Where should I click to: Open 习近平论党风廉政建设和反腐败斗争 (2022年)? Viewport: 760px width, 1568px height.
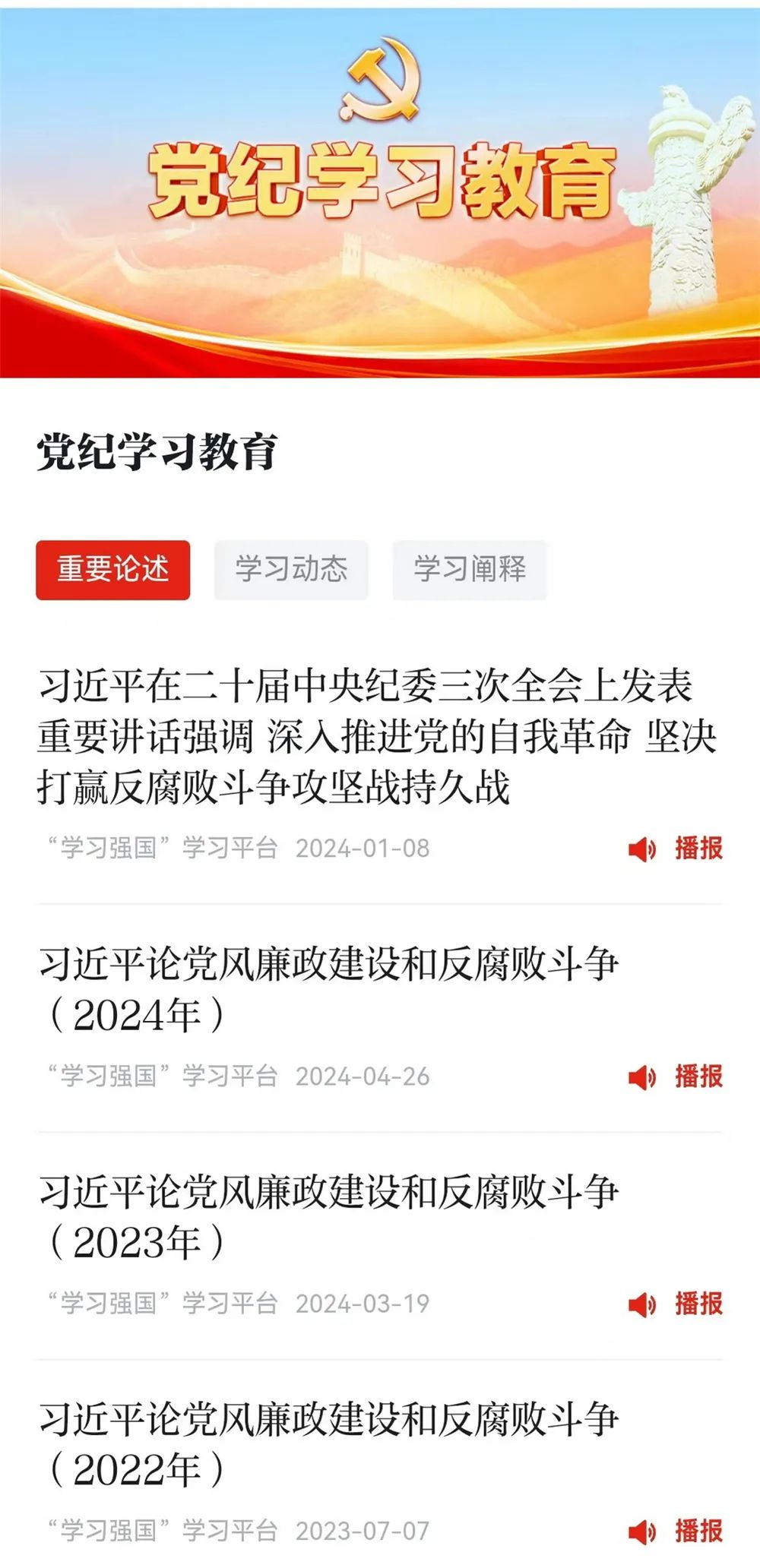tap(328, 1443)
